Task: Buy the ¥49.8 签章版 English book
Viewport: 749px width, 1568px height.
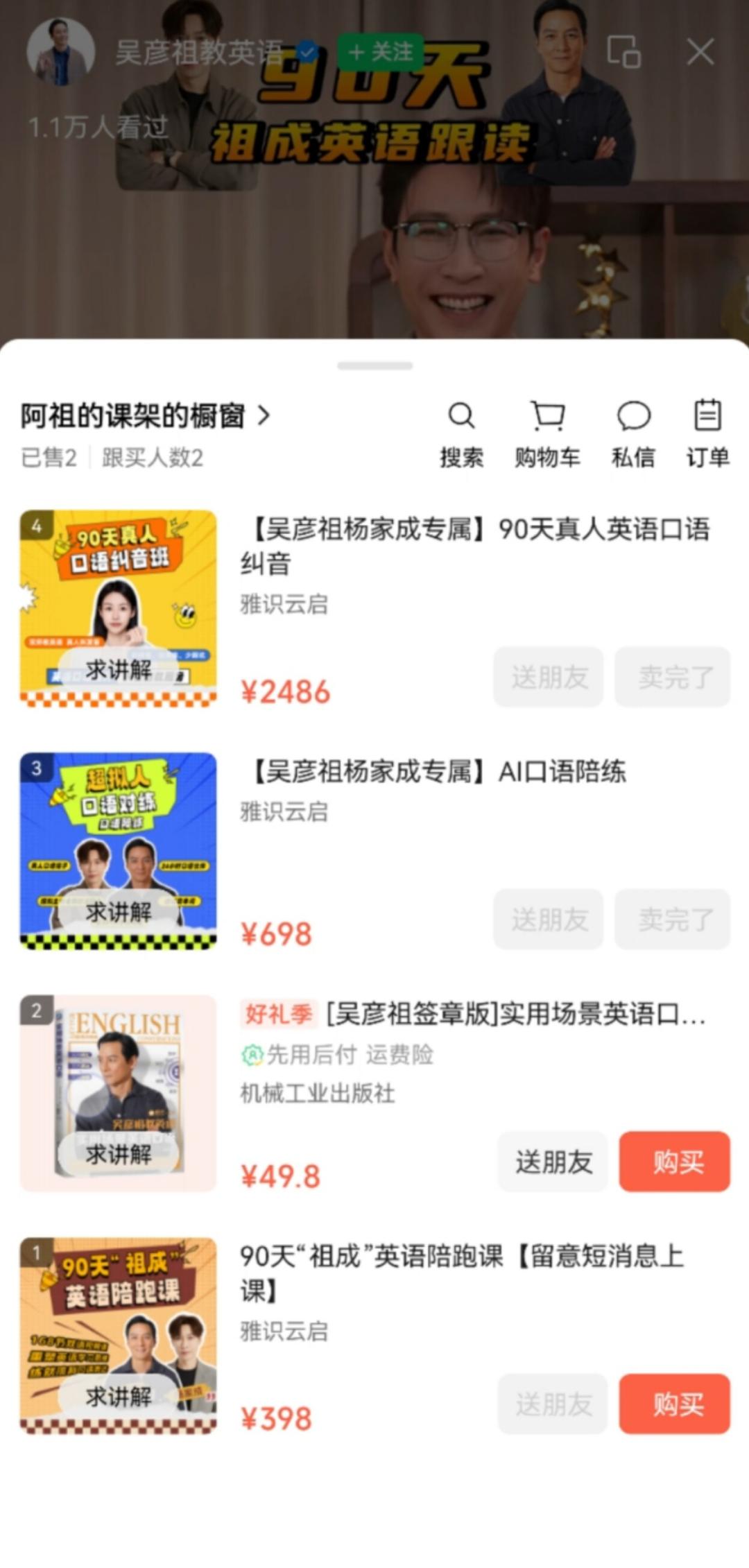Action: click(674, 1162)
